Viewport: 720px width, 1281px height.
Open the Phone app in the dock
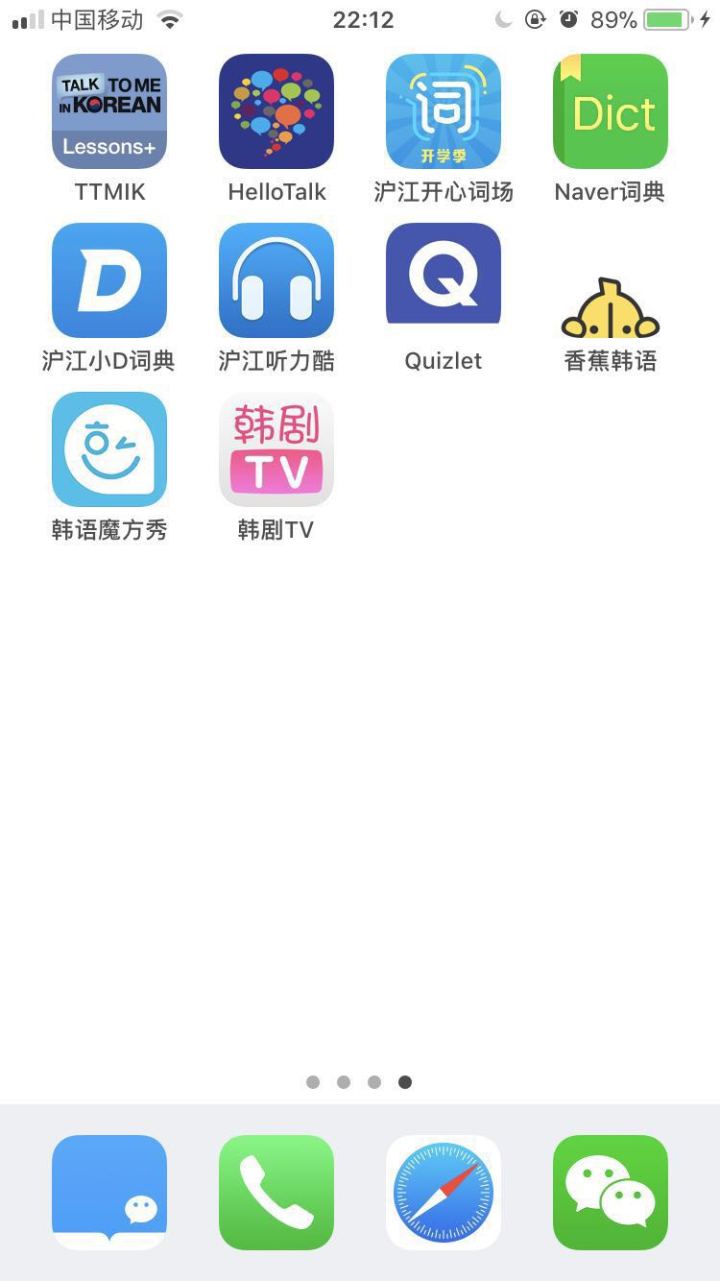pyautogui.click(x=276, y=1190)
